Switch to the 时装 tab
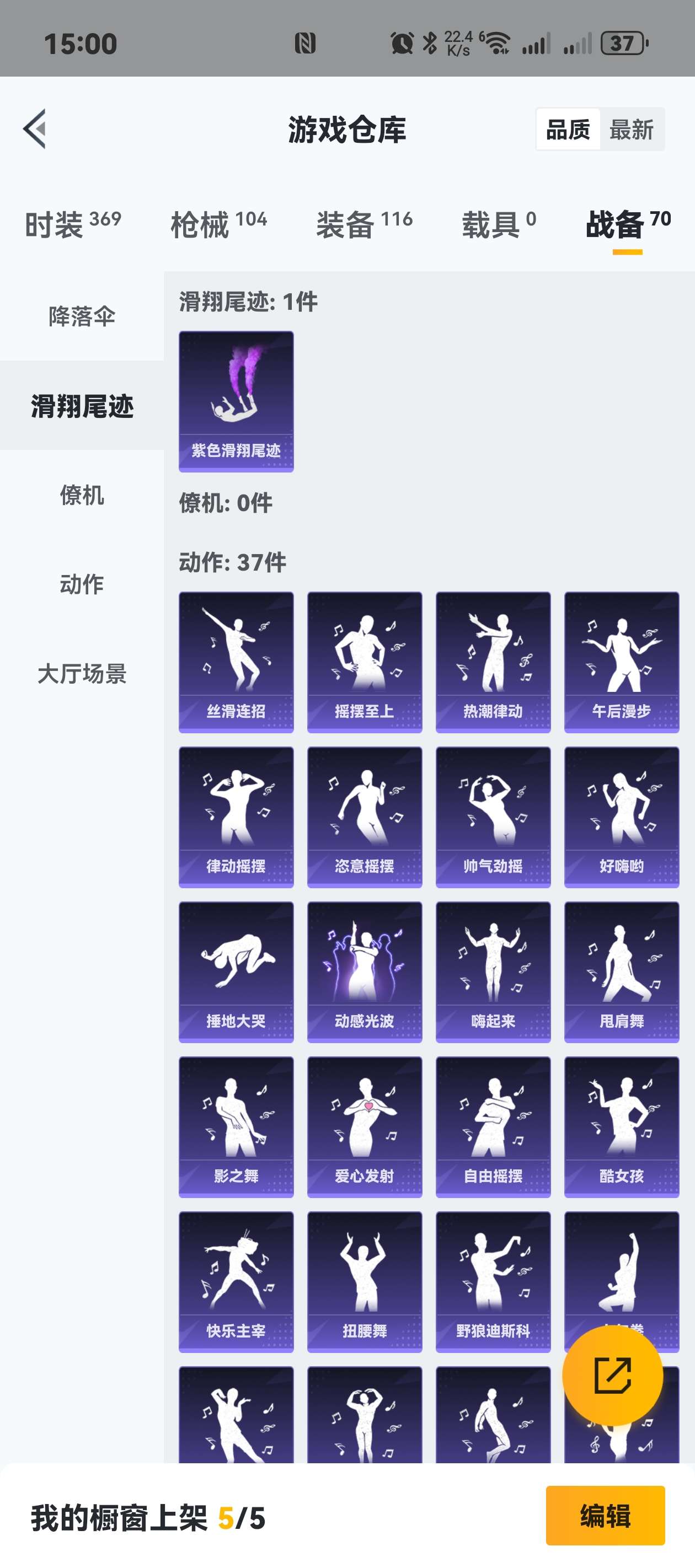 pos(73,224)
